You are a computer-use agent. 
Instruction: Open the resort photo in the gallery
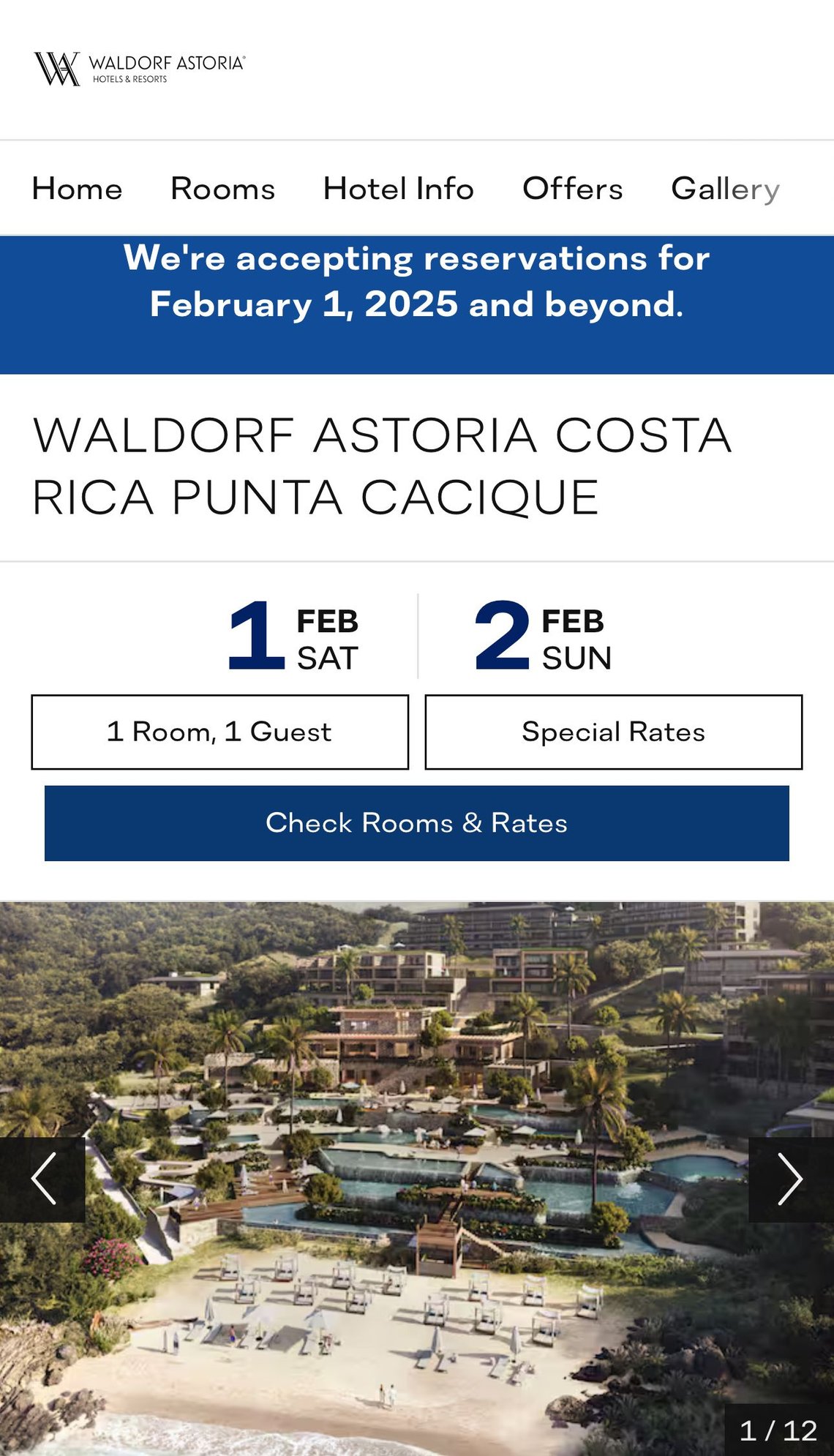coord(417,1097)
